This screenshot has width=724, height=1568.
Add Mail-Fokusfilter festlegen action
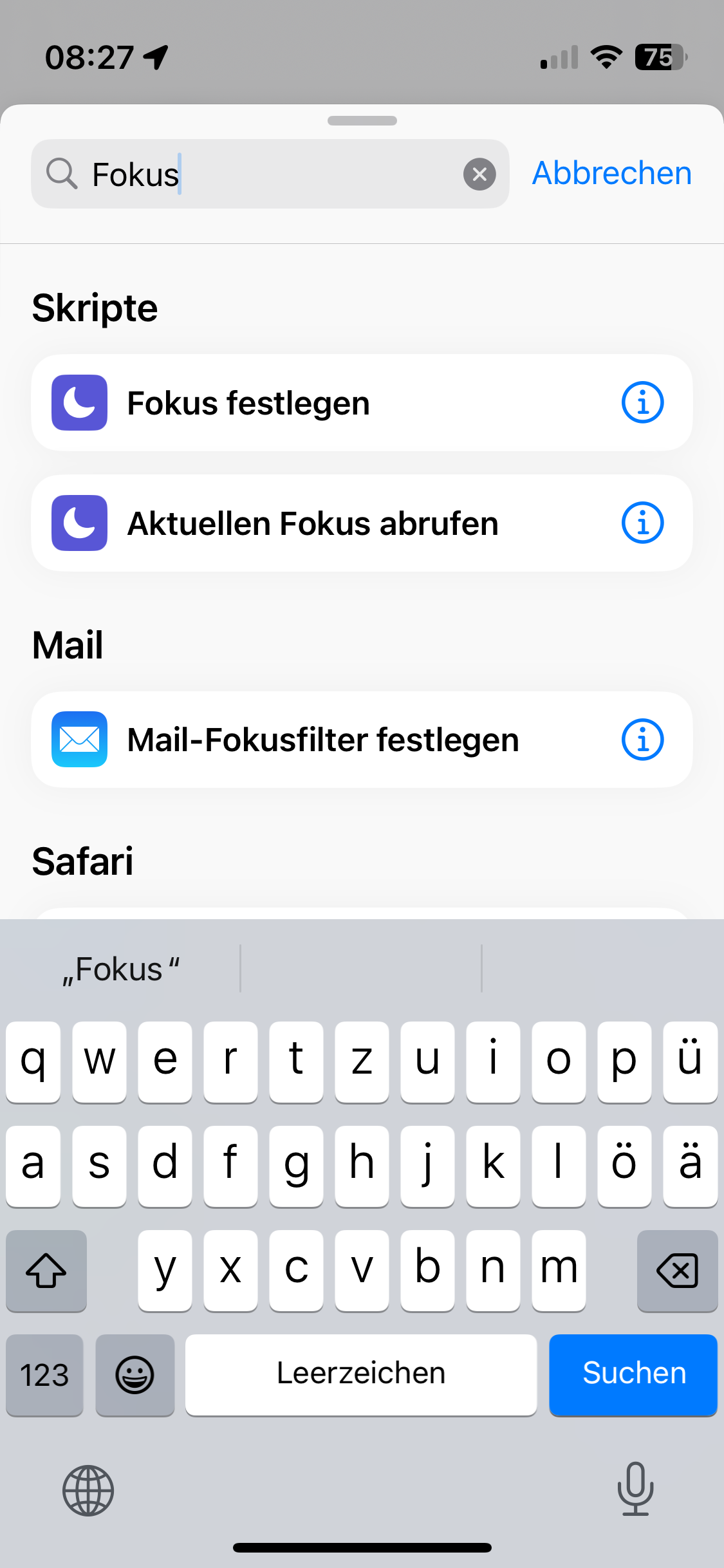[x=362, y=740]
